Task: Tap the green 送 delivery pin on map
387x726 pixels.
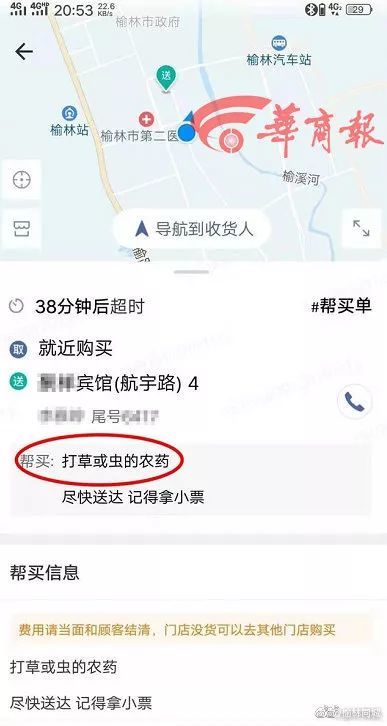Action: tap(165, 79)
